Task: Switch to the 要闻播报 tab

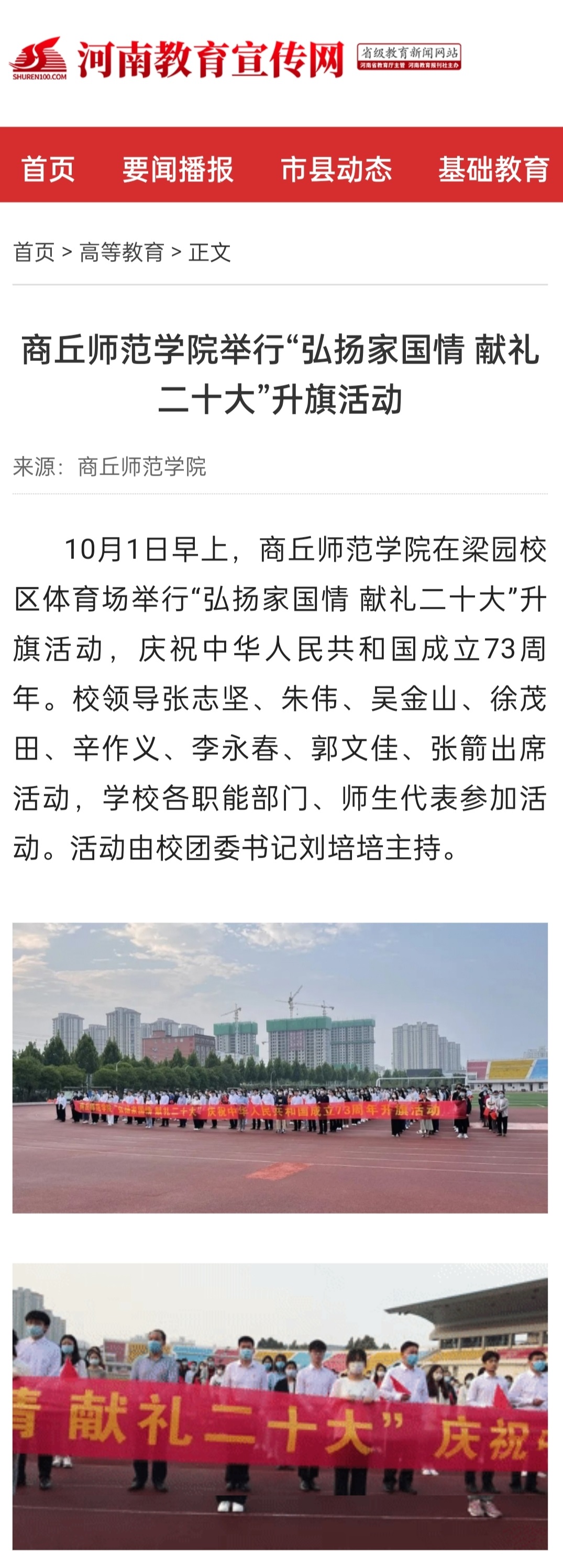Action: pos(178,169)
